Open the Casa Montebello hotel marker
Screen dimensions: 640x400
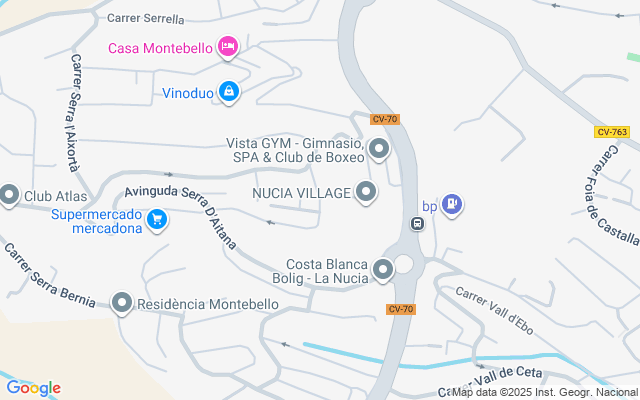pyautogui.click(x=229, y=46)
